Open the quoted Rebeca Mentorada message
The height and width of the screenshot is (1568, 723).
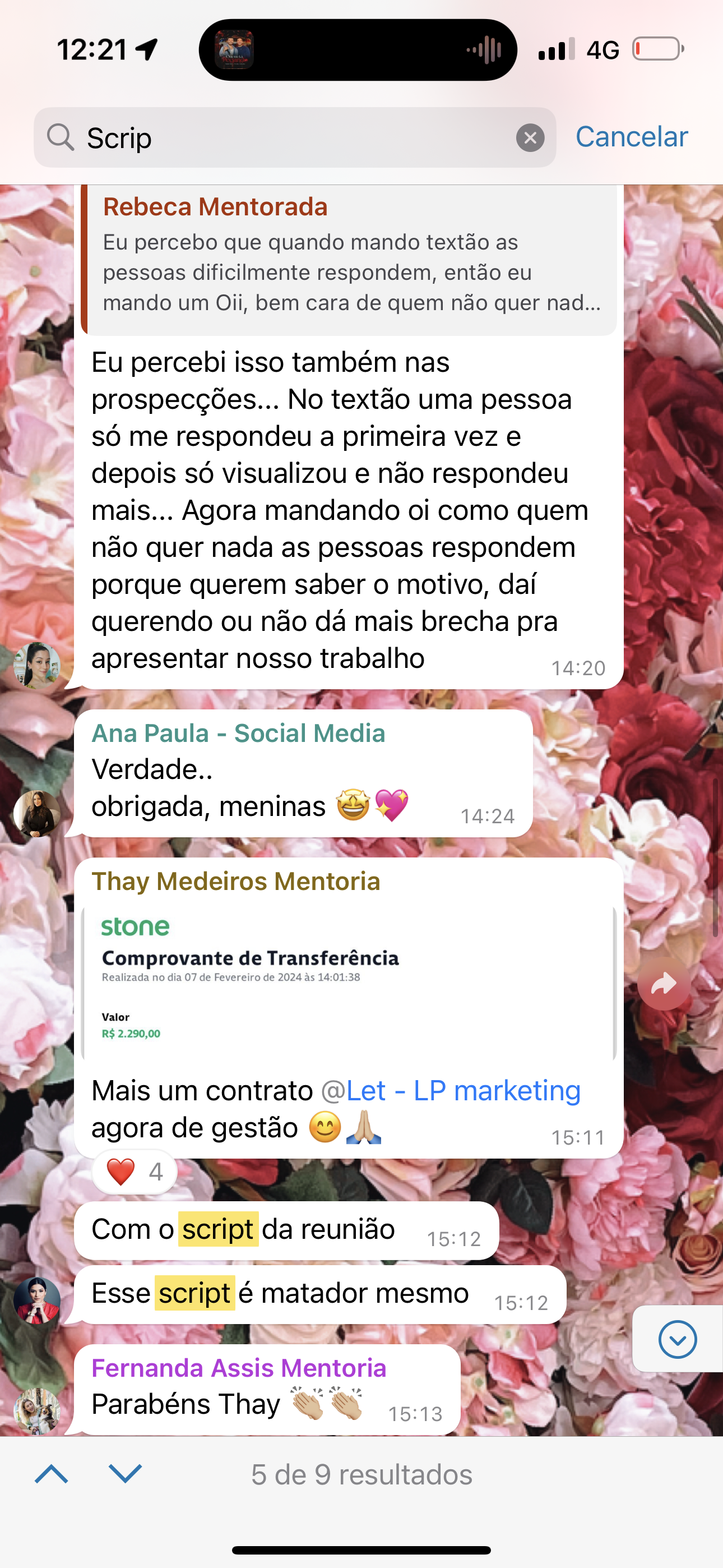[x=350, y=261]
